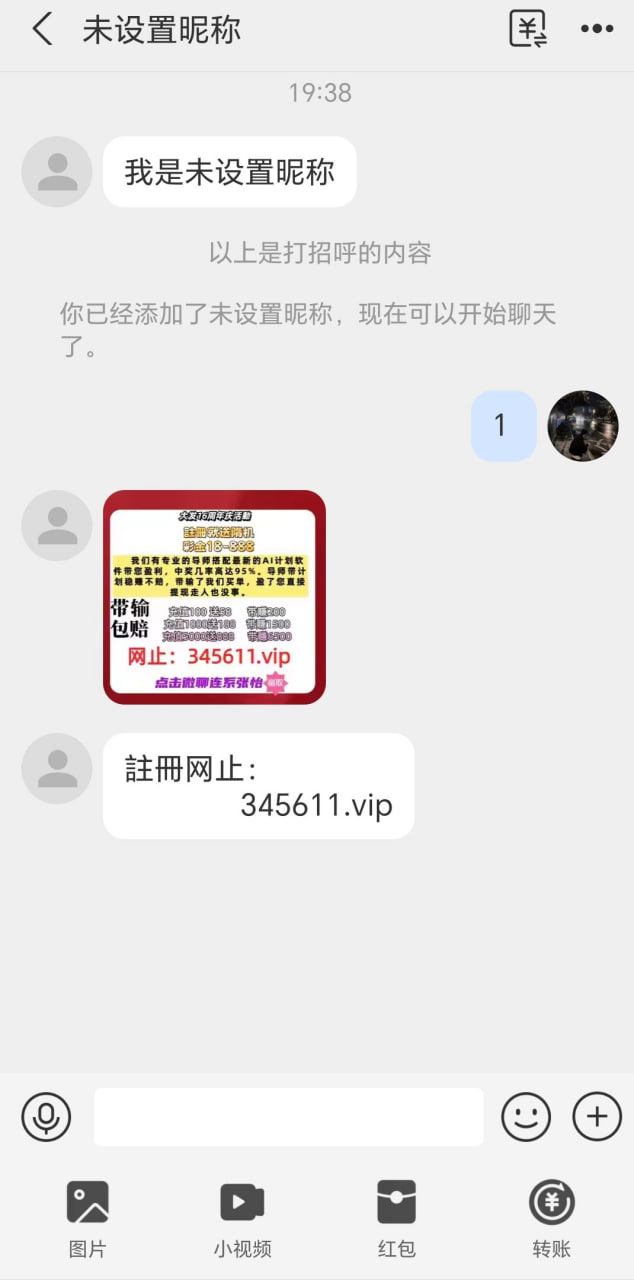Choose 图片 to send a picture
Screen dimensions: 634x1280
[87, 1218]
